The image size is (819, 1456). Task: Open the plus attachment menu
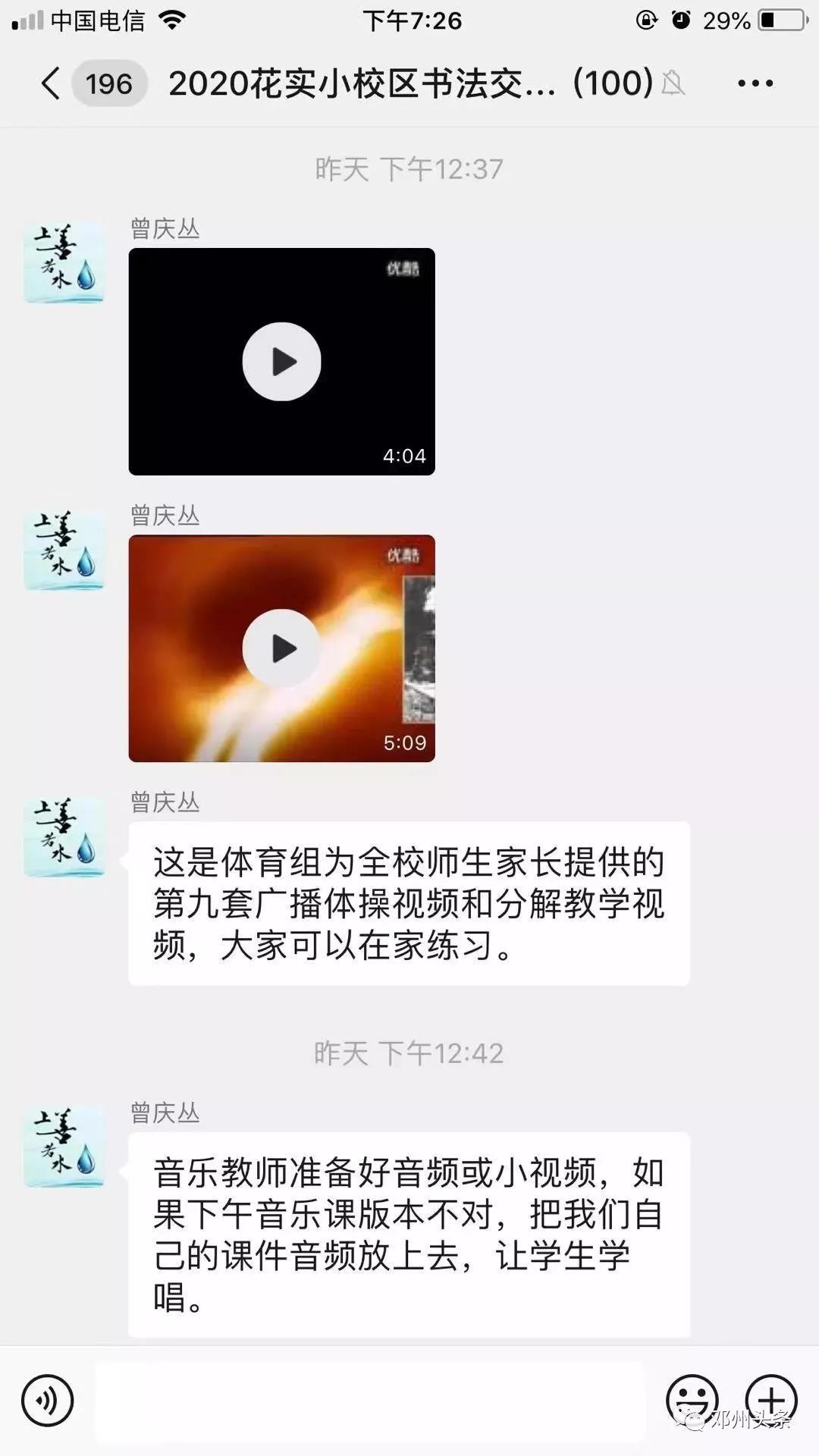[771, 1400]
